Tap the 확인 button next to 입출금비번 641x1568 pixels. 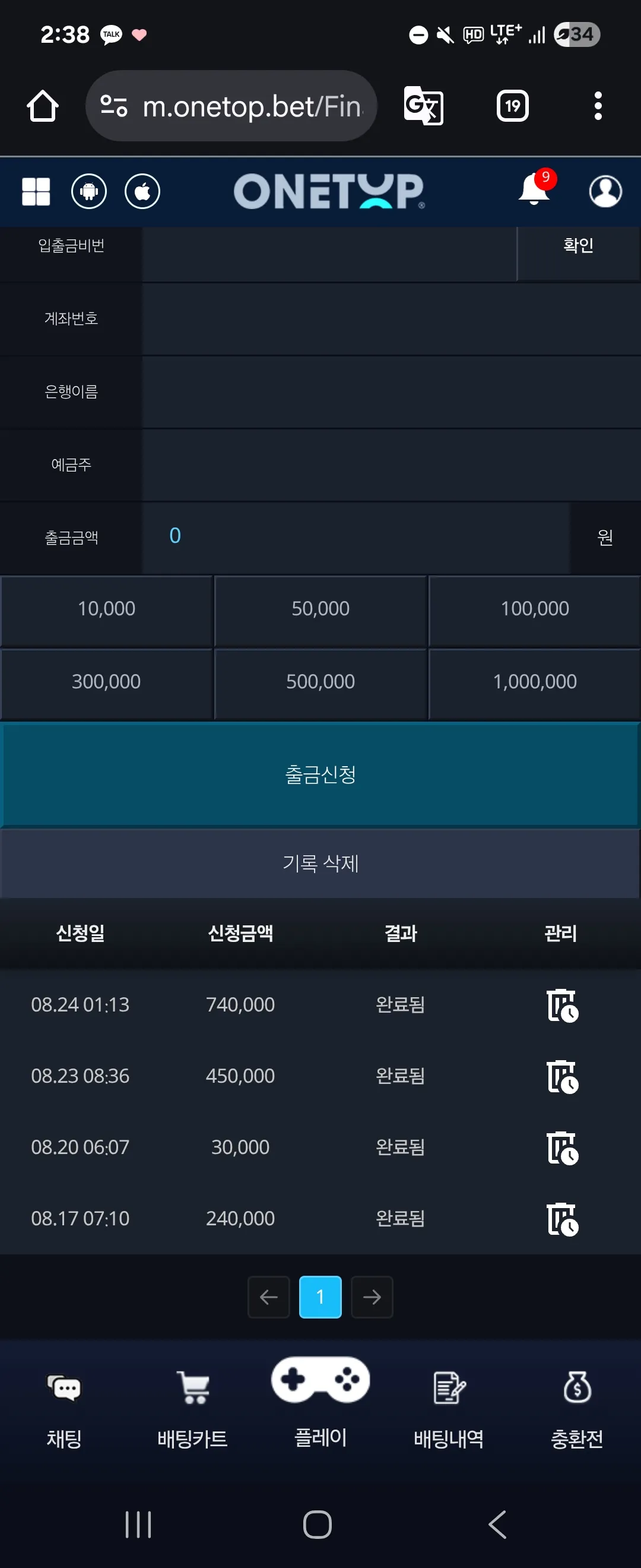pos(578,246)
